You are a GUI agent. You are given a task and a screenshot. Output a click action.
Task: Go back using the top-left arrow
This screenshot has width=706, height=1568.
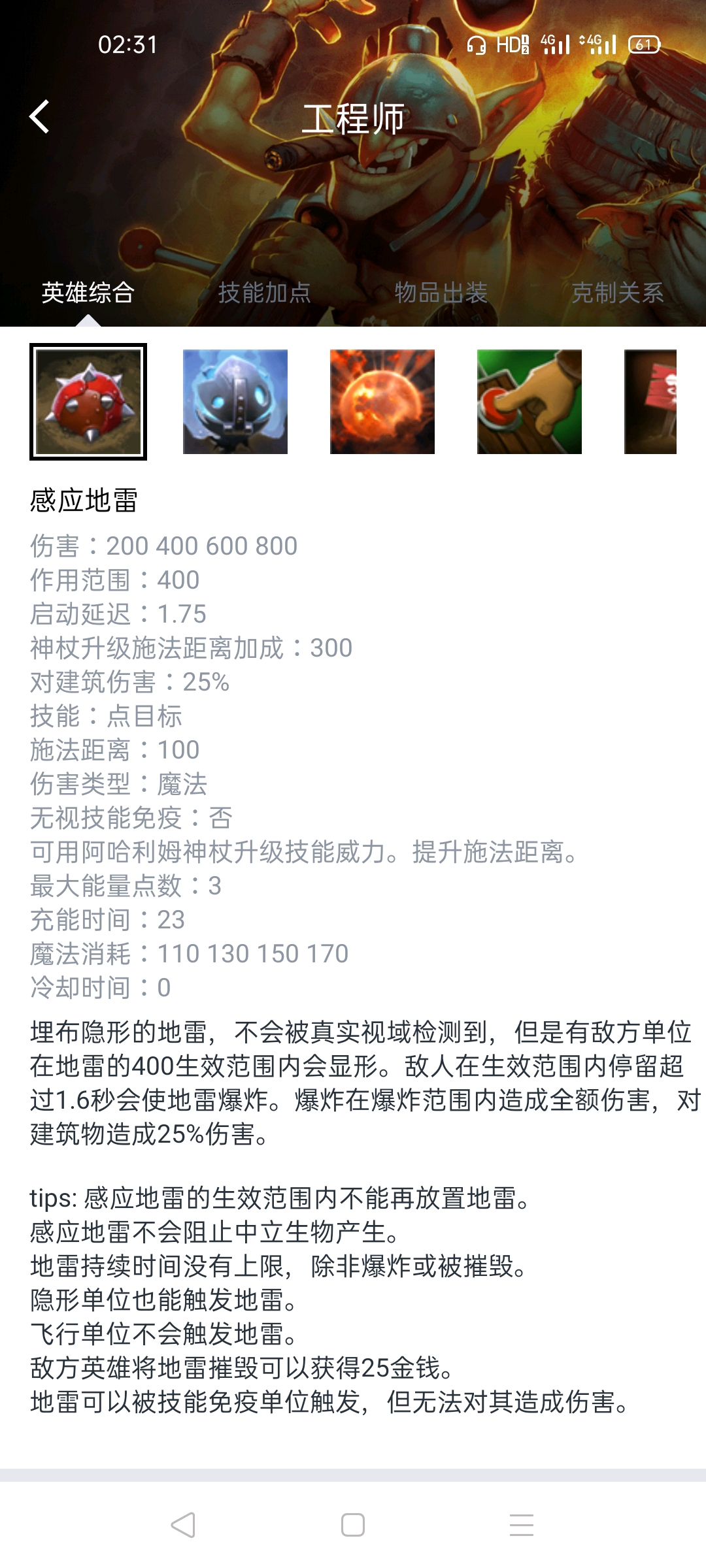(x=39, y=117)
